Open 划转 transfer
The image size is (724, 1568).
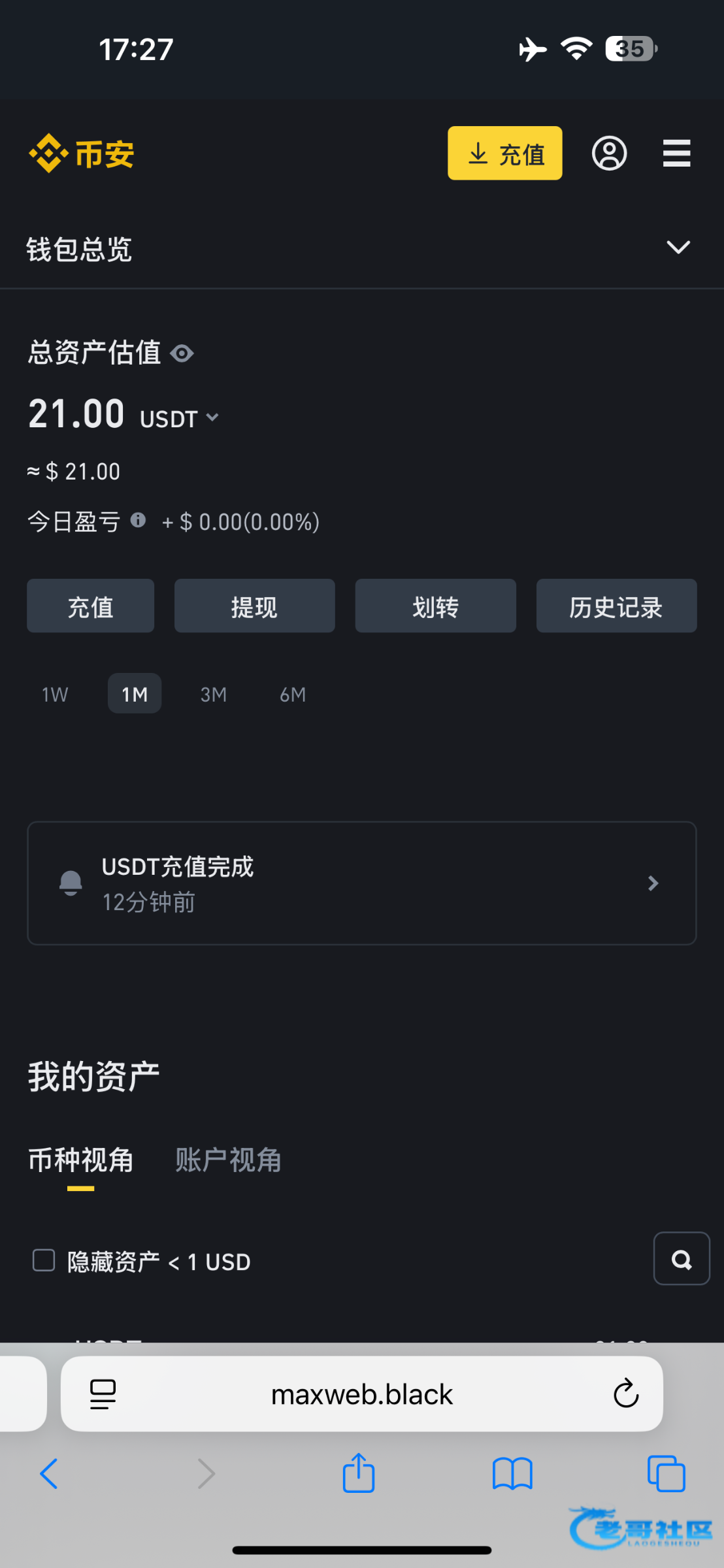coord(435,606)
